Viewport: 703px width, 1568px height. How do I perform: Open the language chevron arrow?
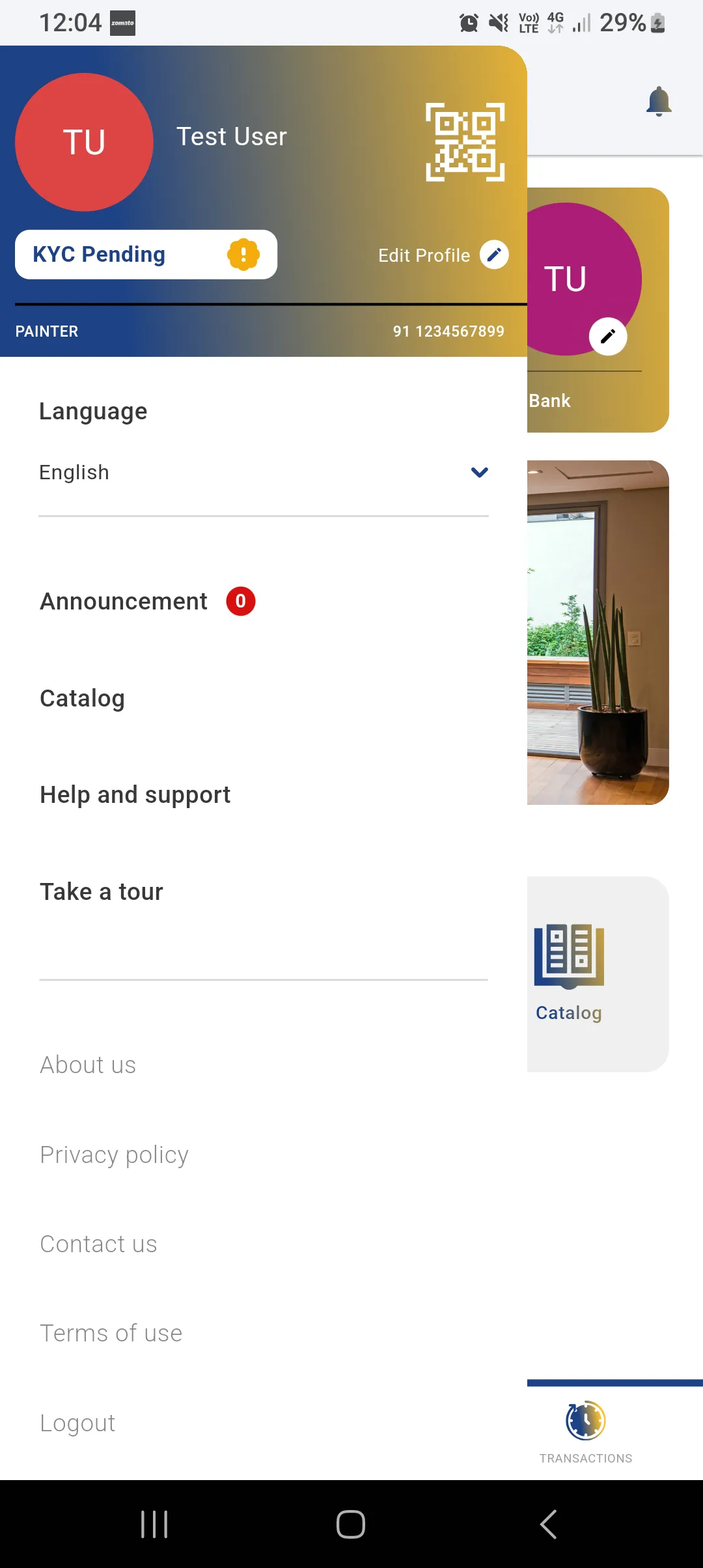point(479,472)
